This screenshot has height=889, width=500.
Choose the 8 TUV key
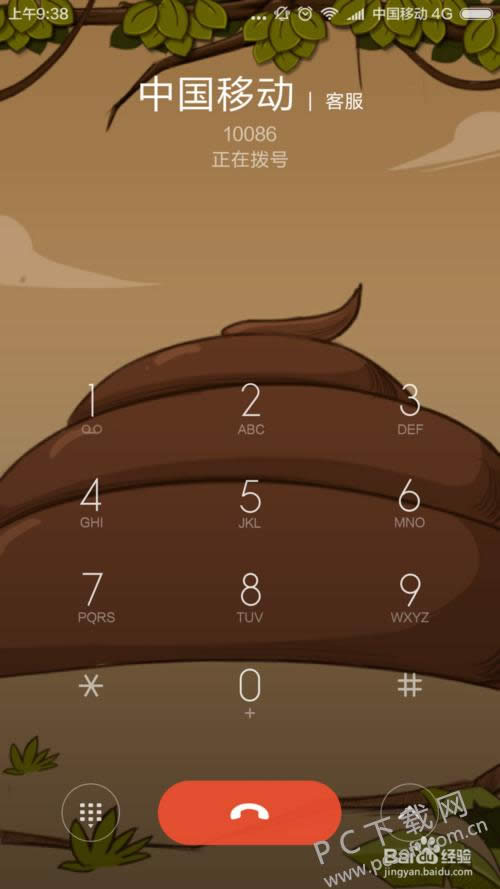[x=250, y=597]
